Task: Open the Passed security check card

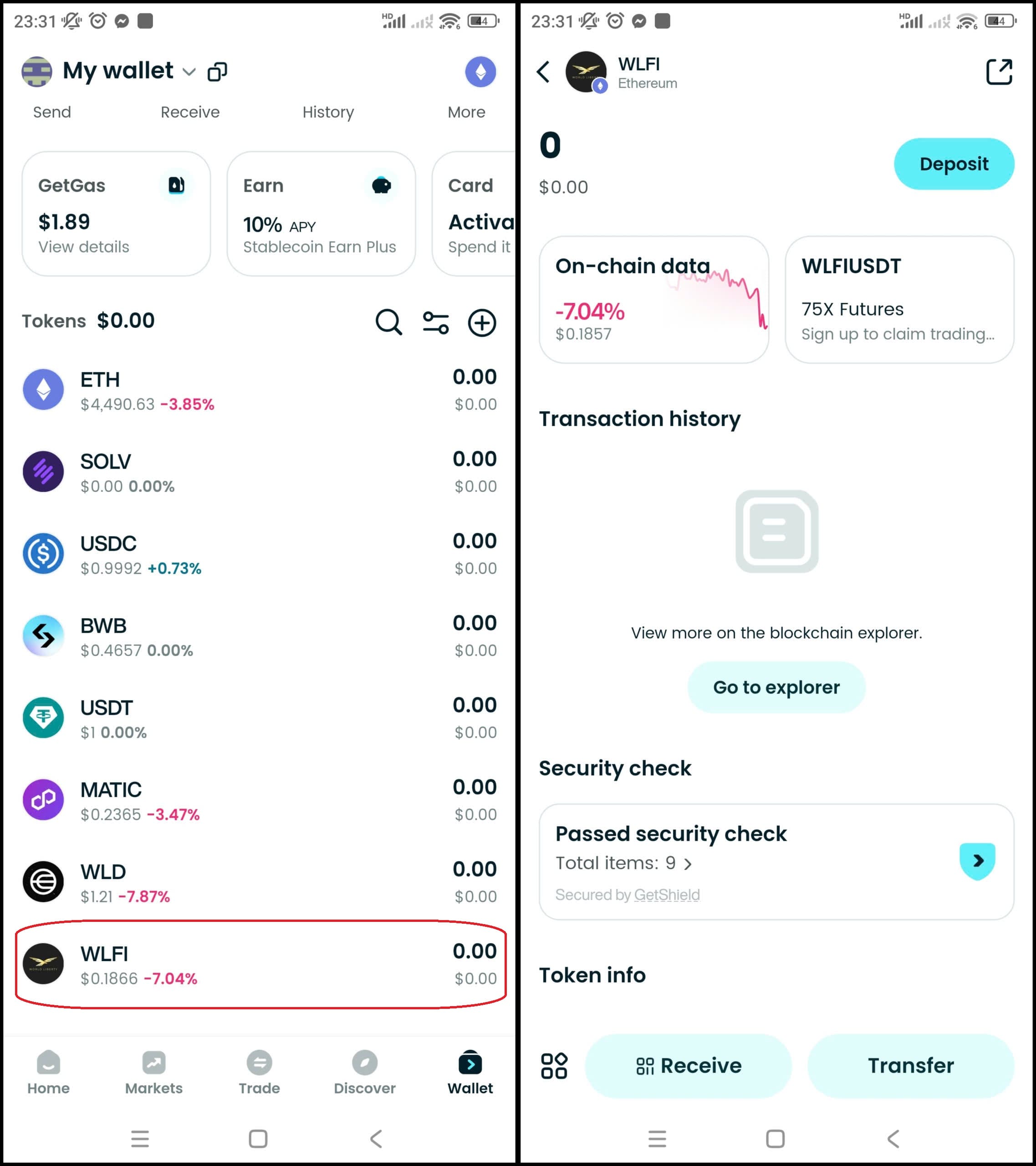Action: (776, 861)
